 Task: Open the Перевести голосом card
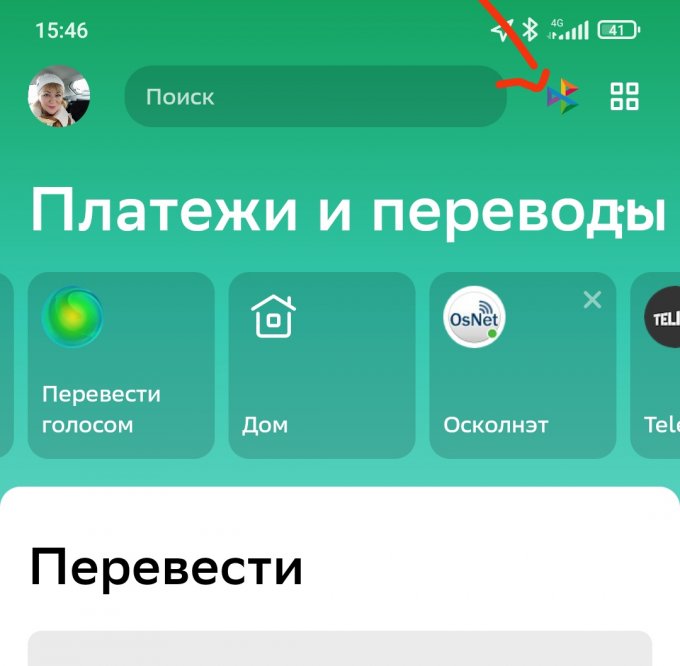pyautogui.click(x=121, y=365)
